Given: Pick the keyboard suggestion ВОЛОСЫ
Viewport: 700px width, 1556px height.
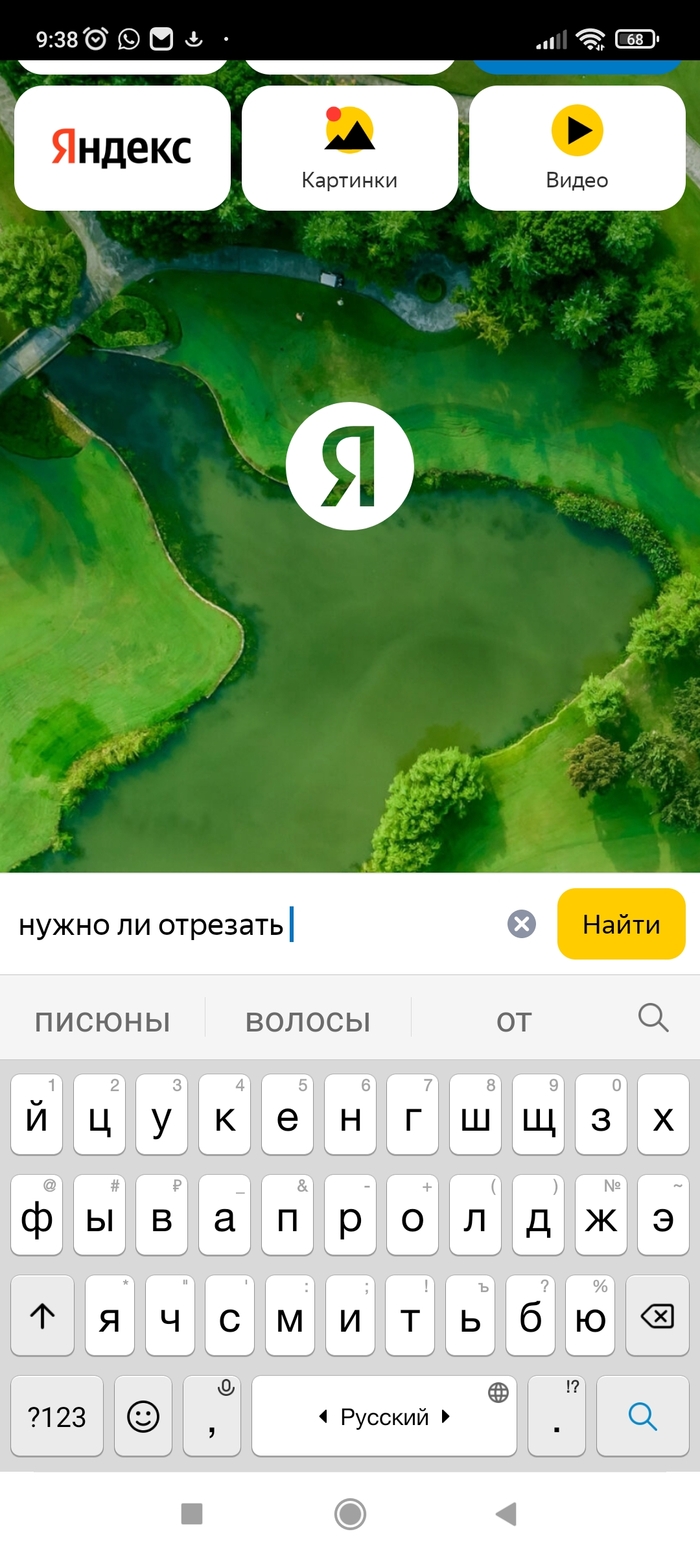Looking at the screenshot, I should pos(308,1021).
